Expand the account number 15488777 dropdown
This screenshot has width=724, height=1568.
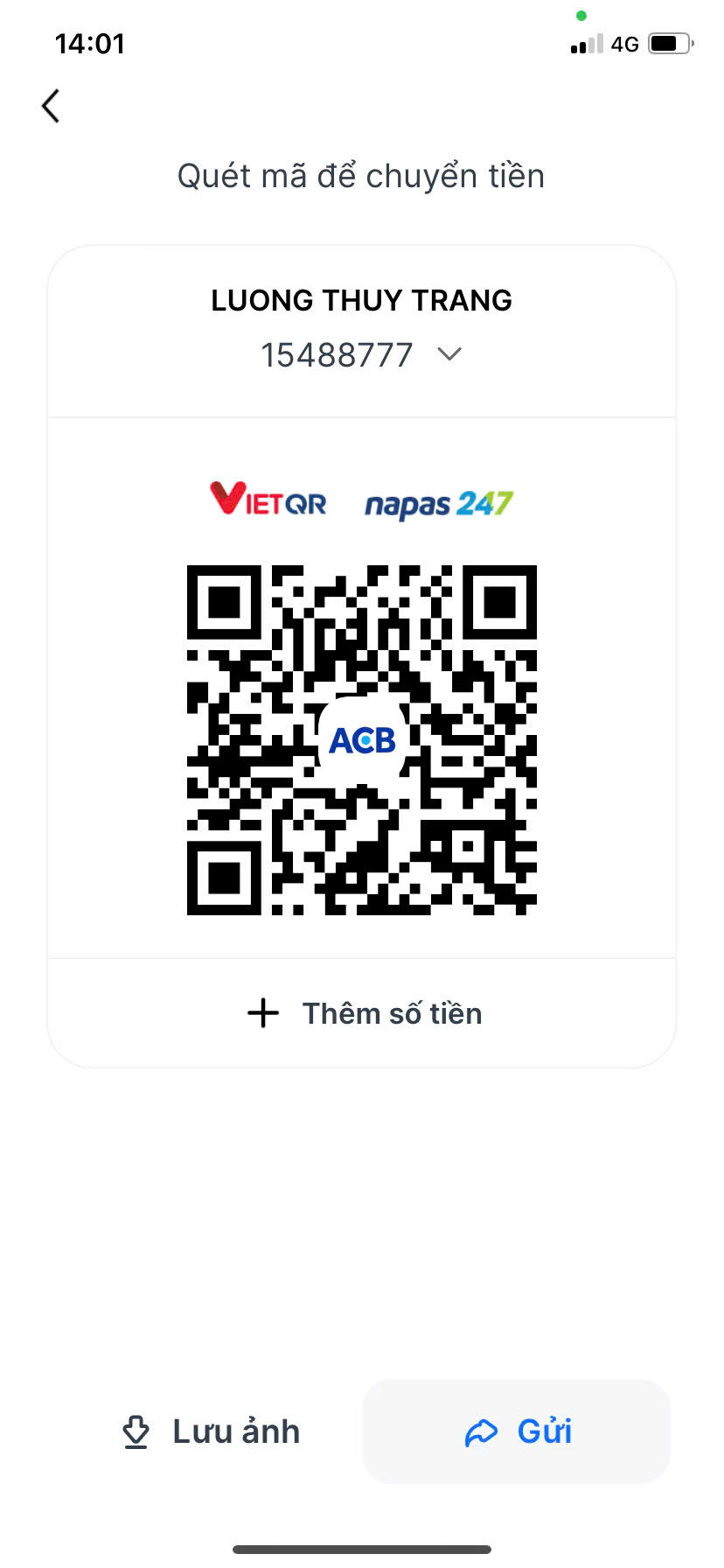coord(449,354)
